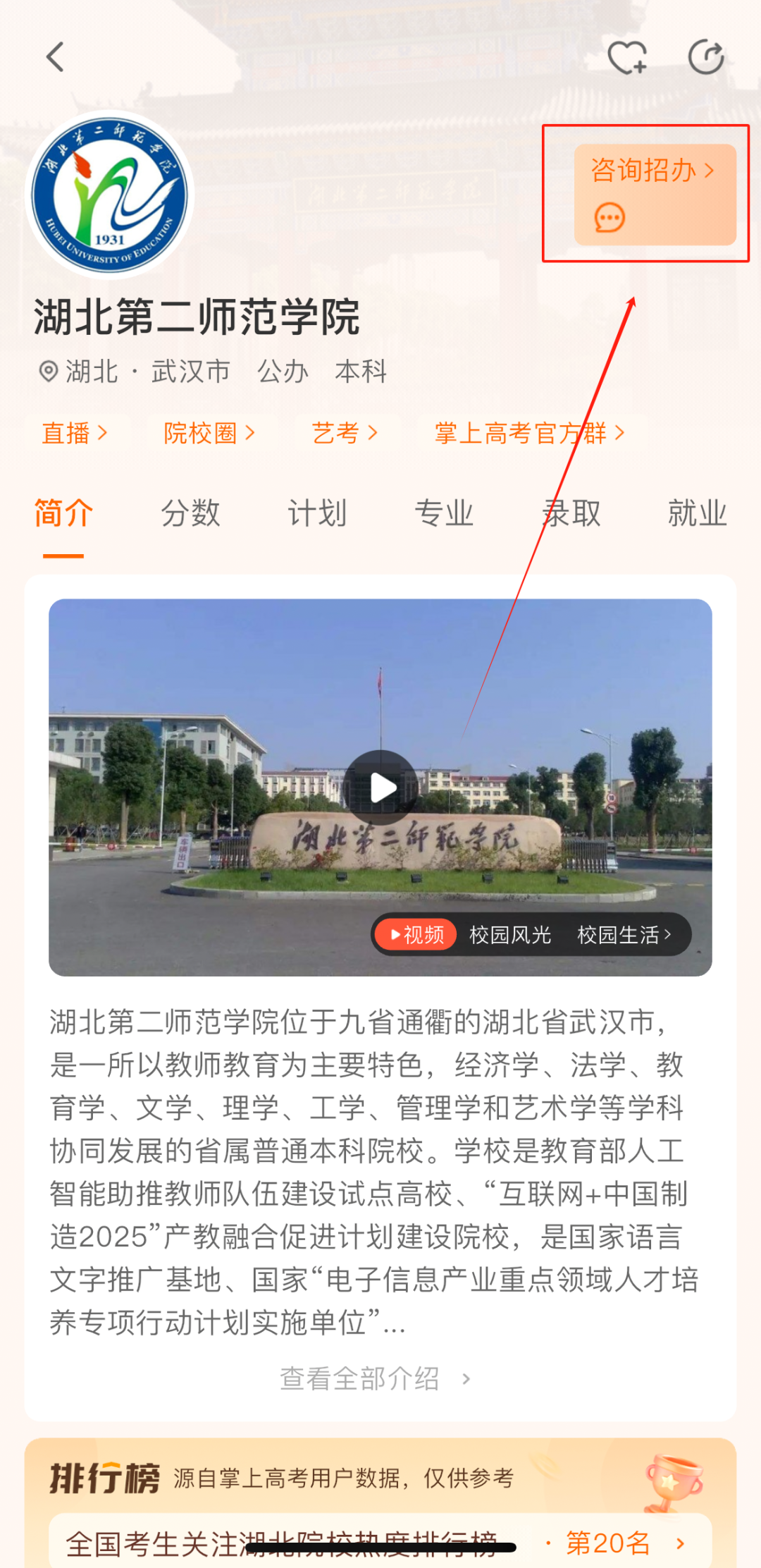761x1568 pixels.
Task: Select the 校园风光 option
Action: pyautogui.click(x=510, y=935)
